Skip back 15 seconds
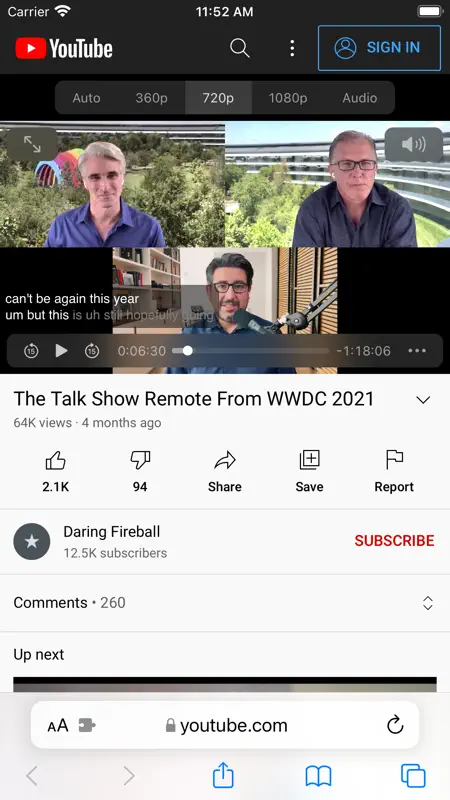Image resolution: width=450 pixels, height=800 pixels. (31, 351)
